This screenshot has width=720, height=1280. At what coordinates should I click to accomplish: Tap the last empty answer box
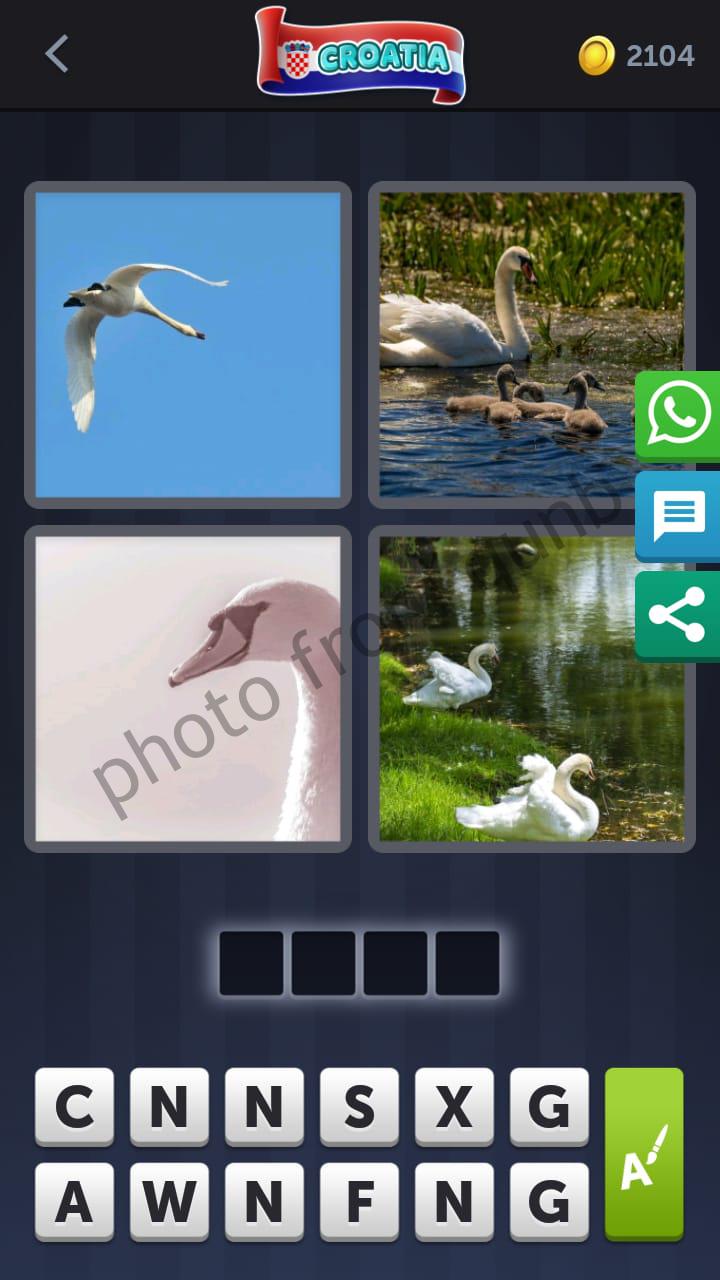(x=465, y=962)
